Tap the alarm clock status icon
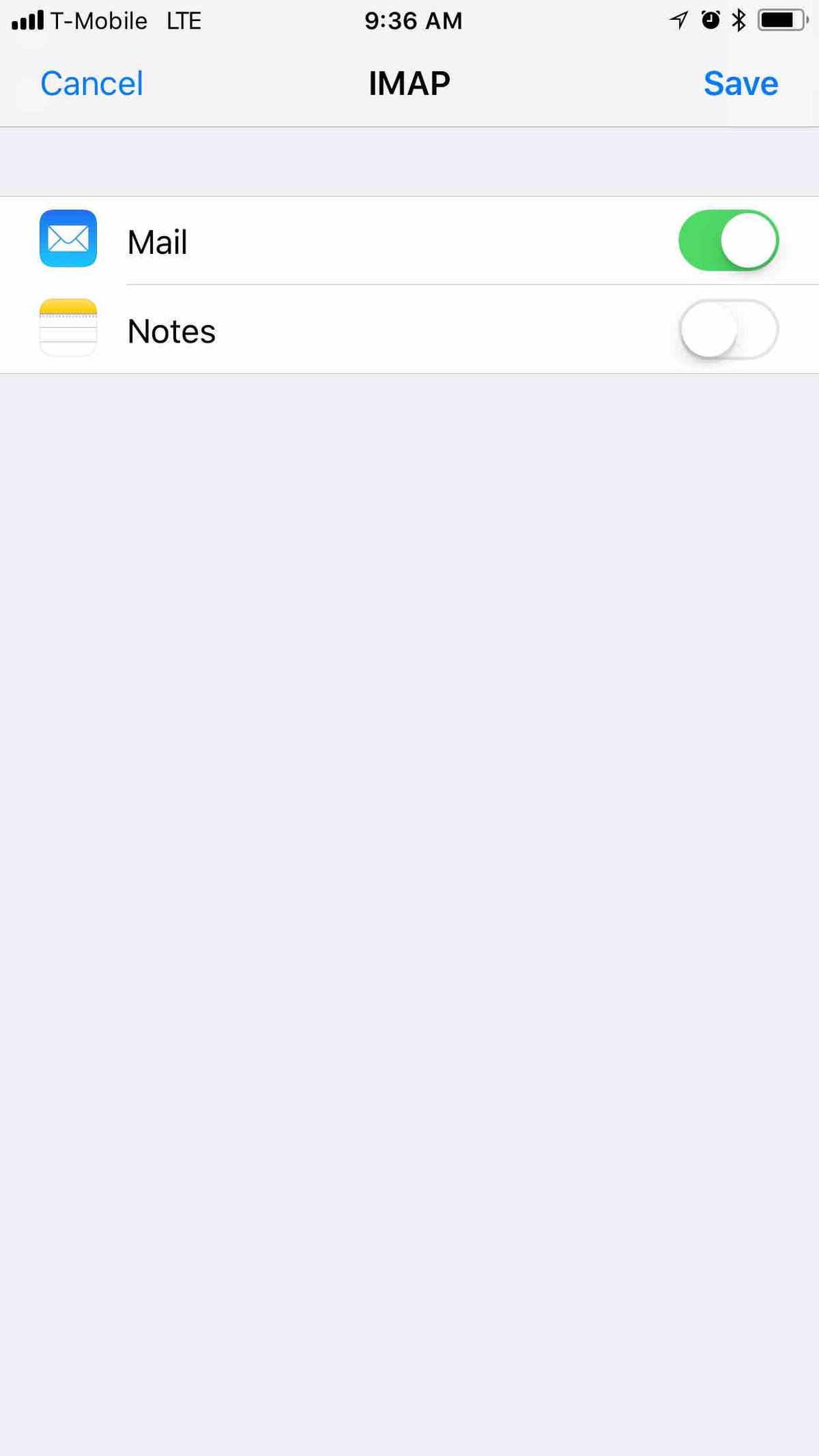The image size is (819, 1456). (x=710, y=20)
